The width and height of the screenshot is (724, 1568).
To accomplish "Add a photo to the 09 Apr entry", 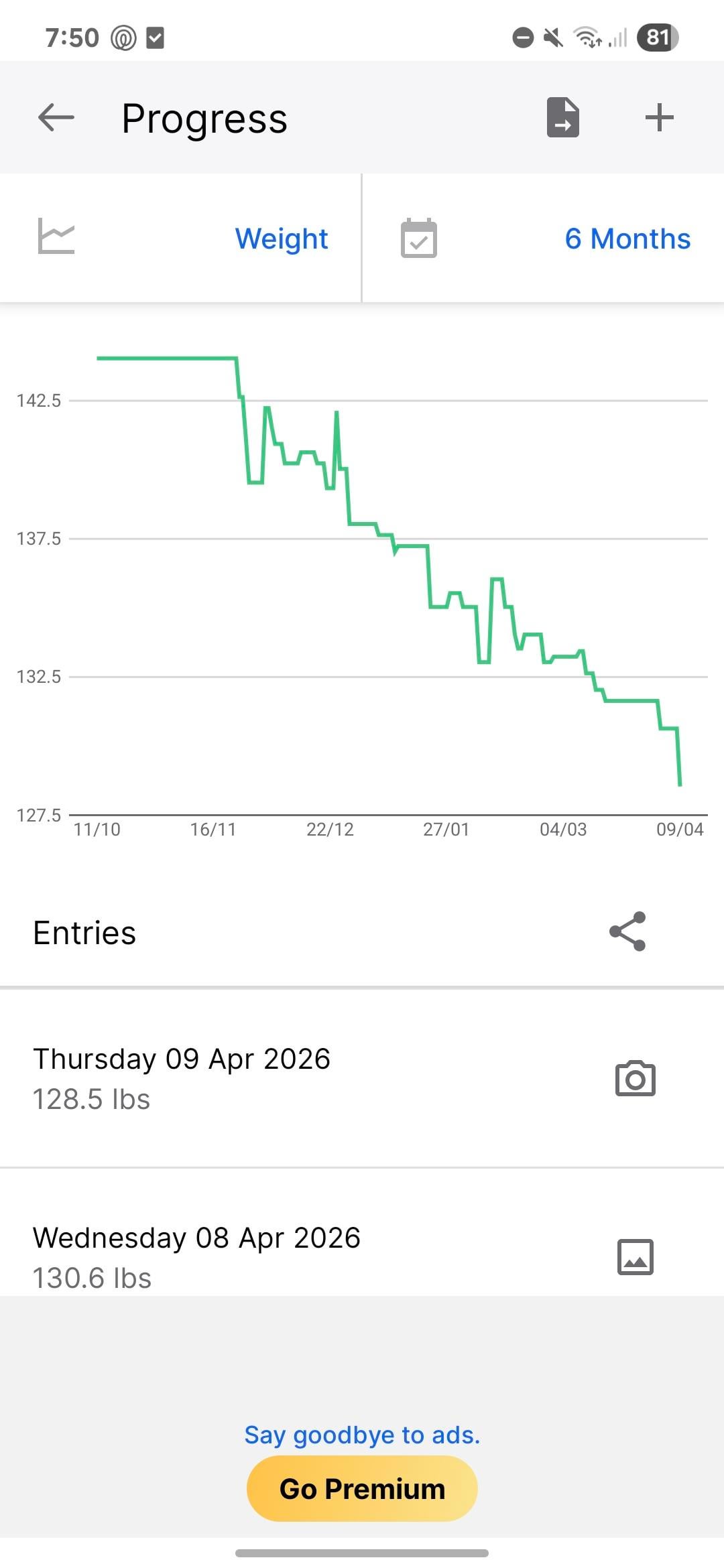I will click(635, 1078).
